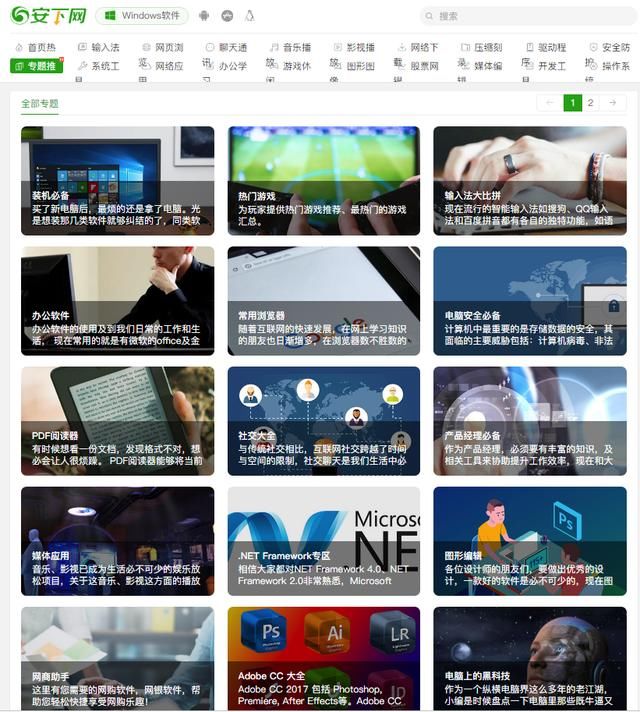Open the 热门游戏 topic card
The width and height of the screenshot is (640, 712).
323,180
